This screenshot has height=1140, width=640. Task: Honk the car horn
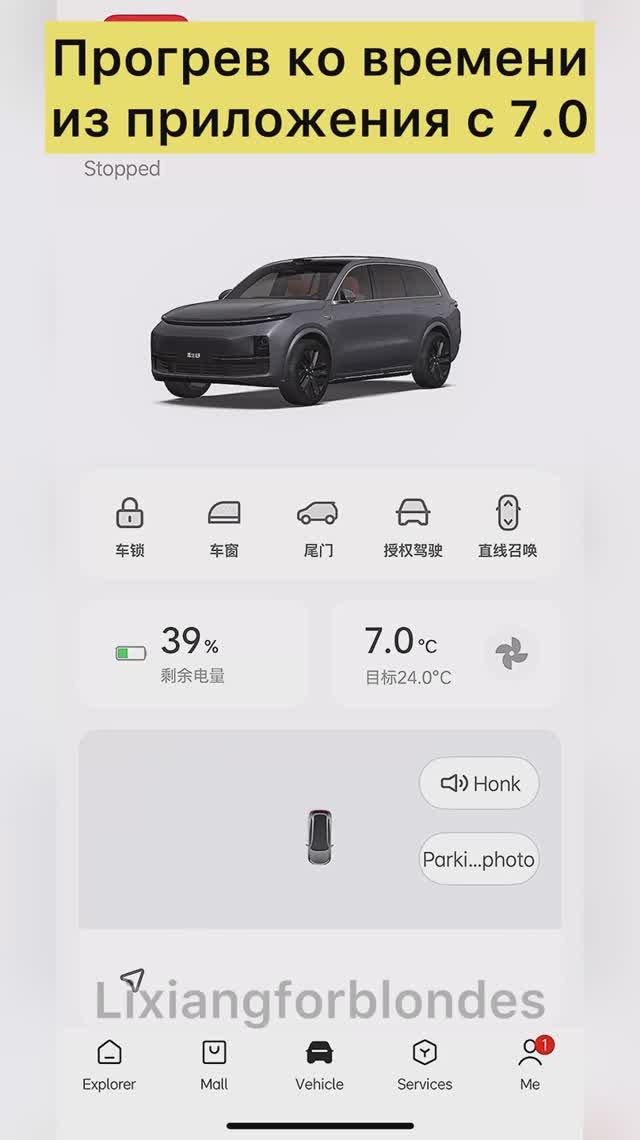click(x=479, y=783)
